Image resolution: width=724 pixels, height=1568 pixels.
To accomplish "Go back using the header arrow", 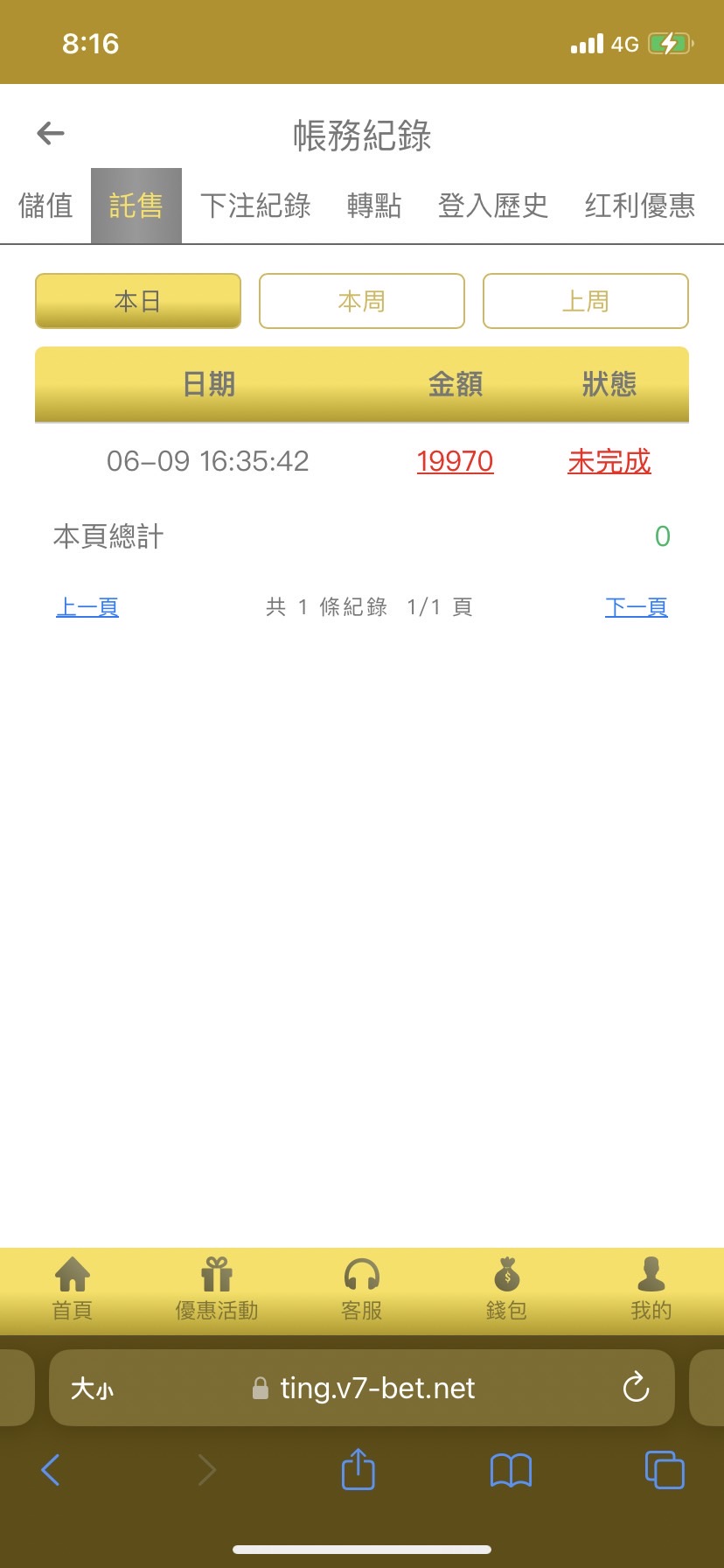I will coord(51,133).
